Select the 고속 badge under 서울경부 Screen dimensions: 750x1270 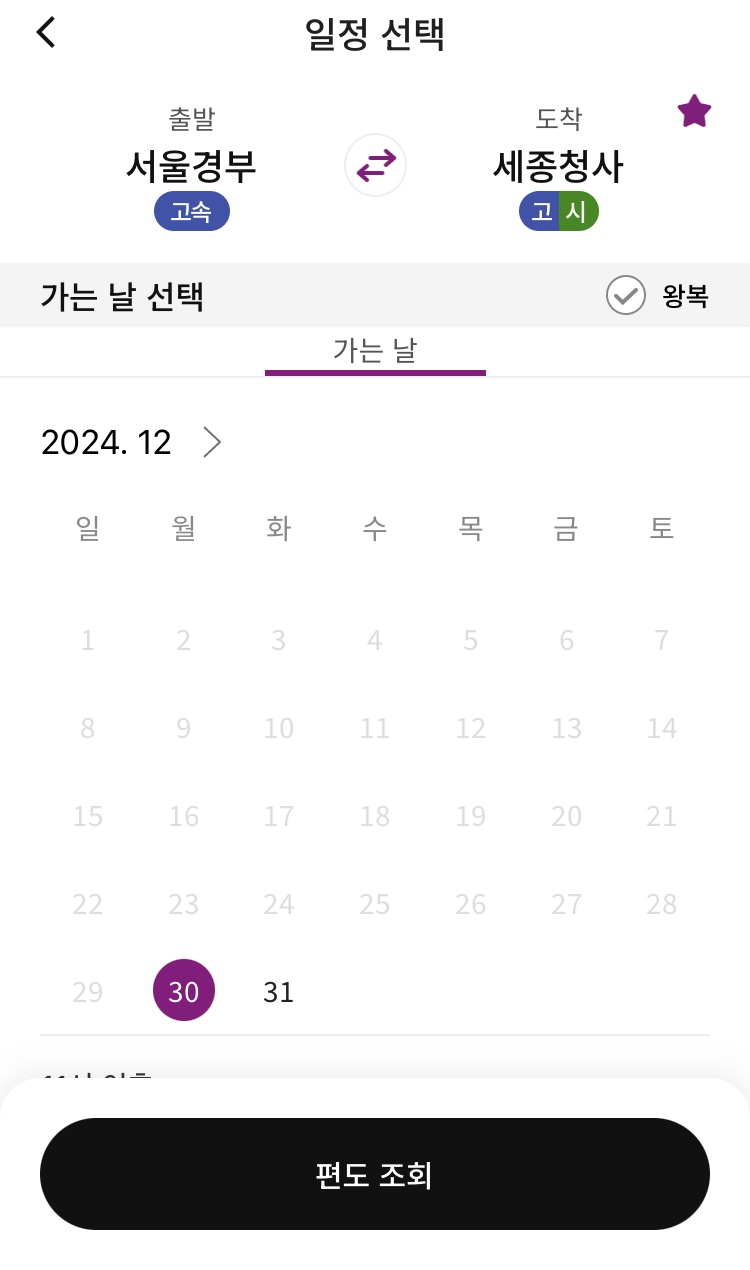[191, 211]
